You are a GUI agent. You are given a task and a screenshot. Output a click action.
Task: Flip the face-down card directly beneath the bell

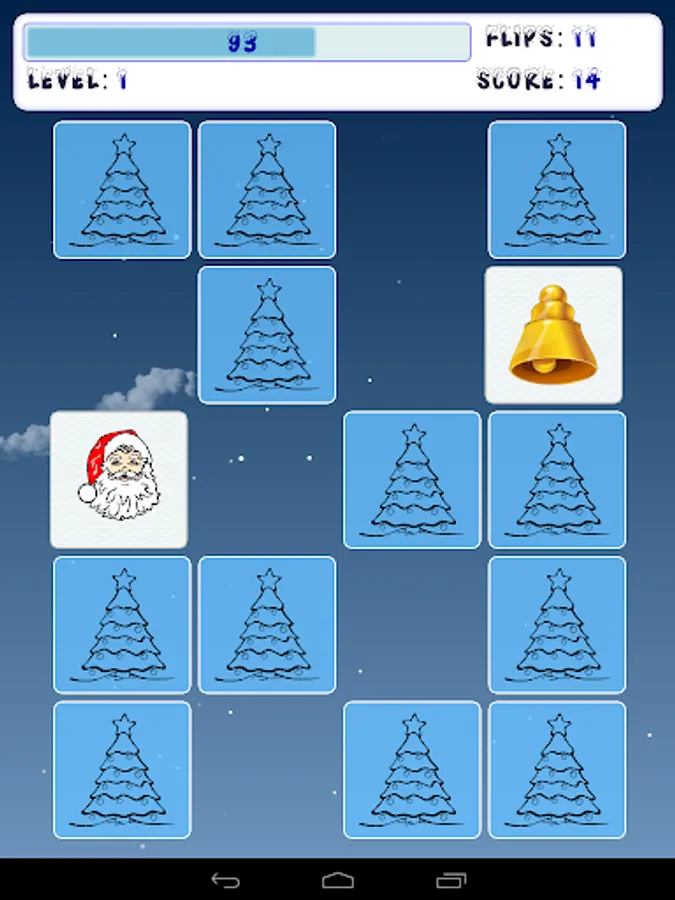point(557,479)
